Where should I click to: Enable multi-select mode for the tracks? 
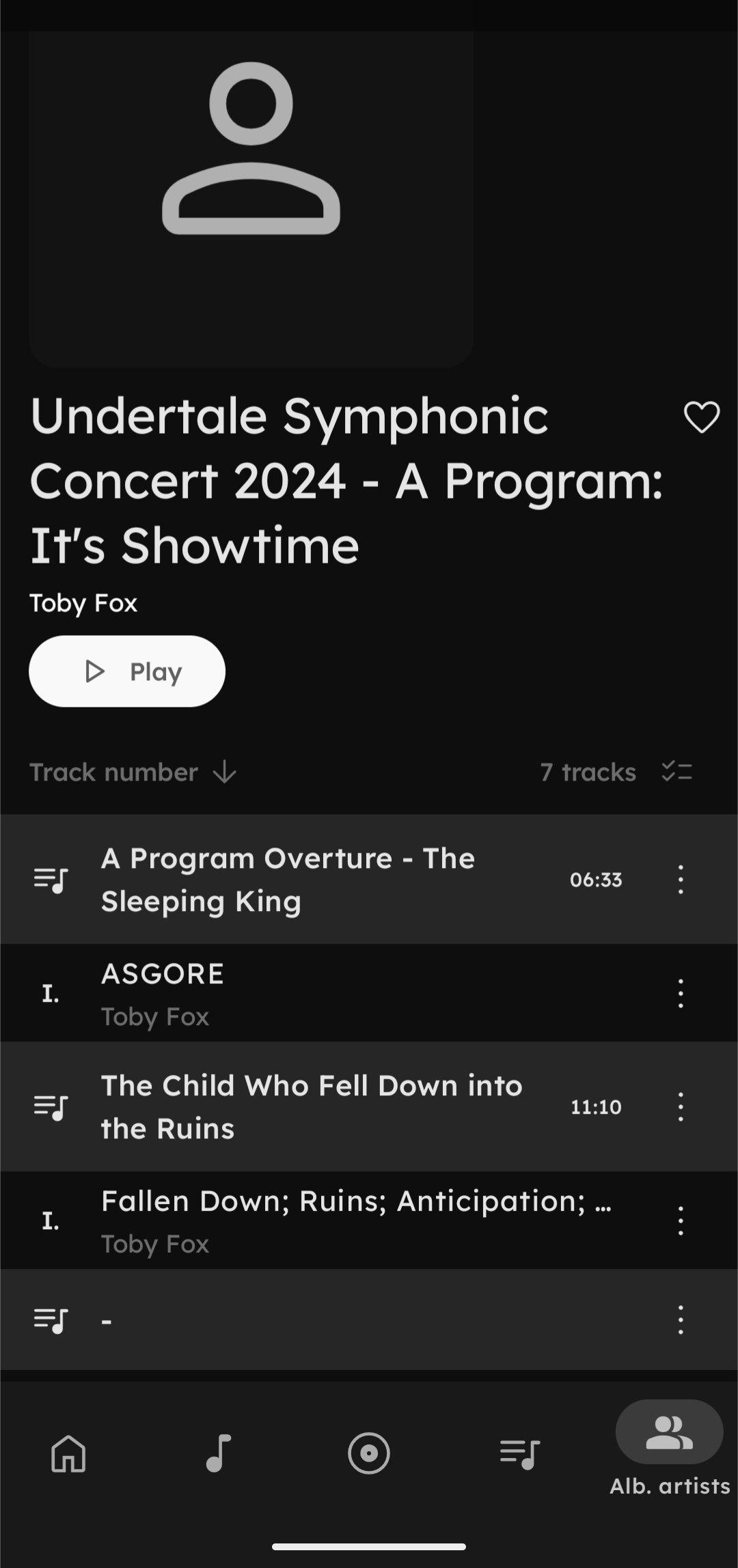pos(677,772)
